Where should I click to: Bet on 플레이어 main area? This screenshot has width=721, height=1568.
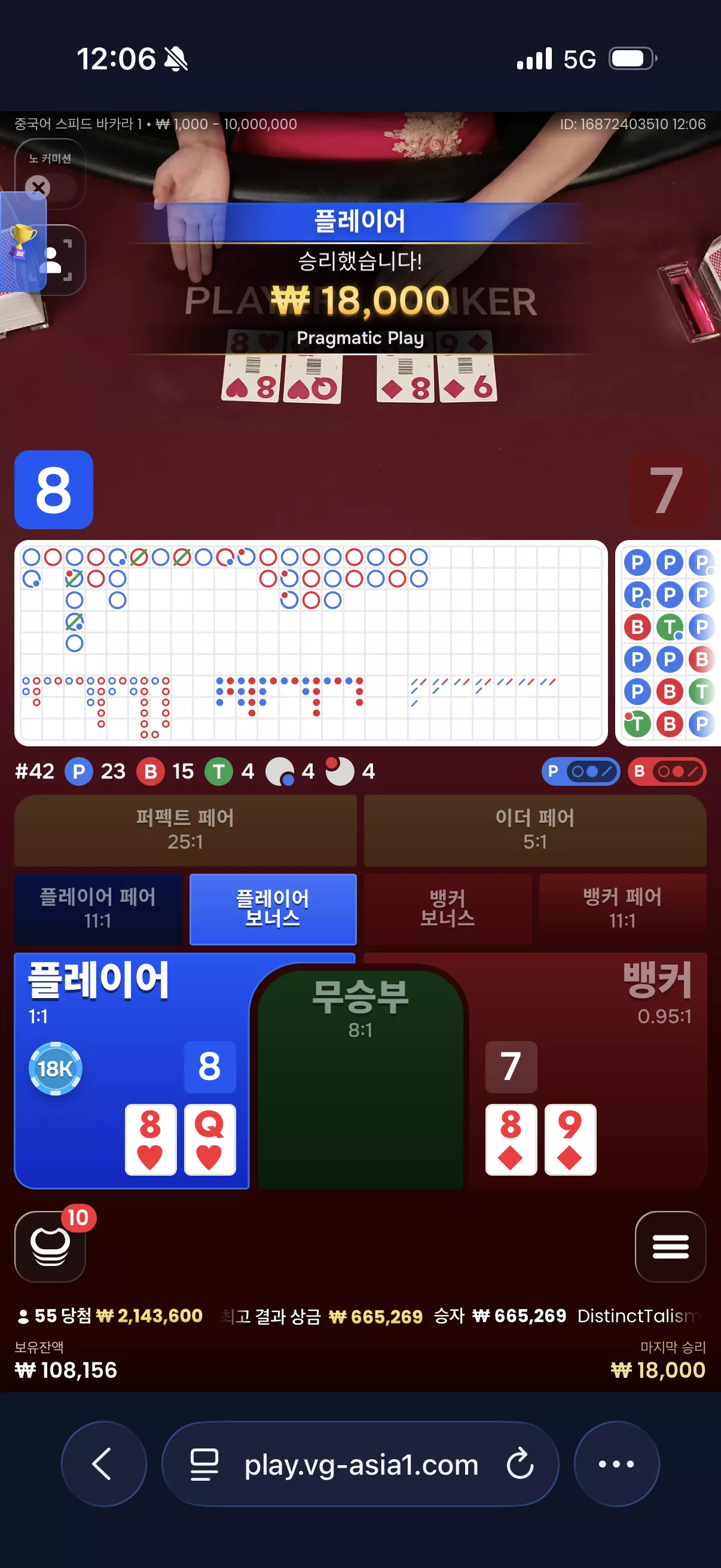click(x=131, y=1069)
